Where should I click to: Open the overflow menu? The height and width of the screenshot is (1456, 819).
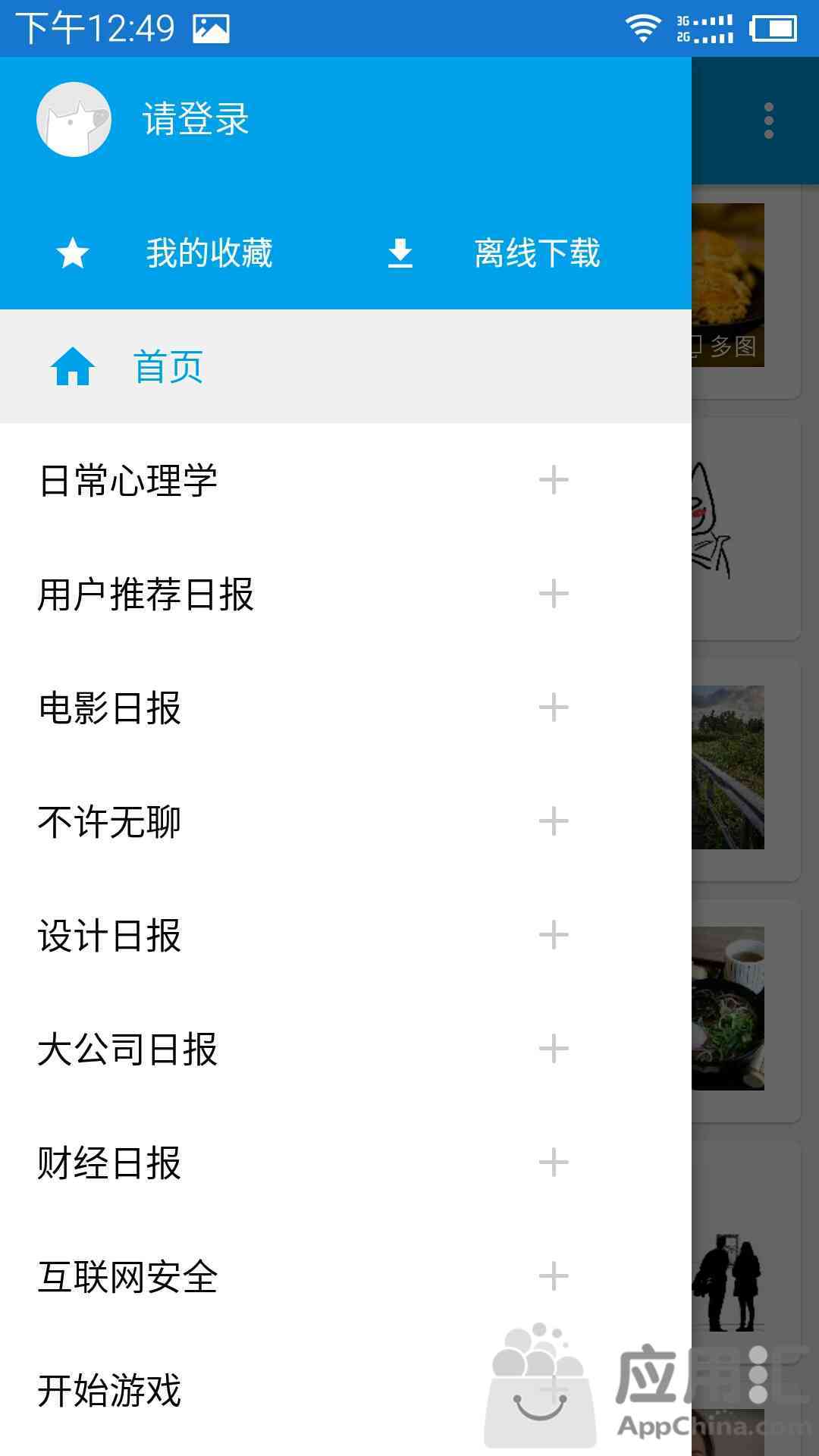coord(768,121)
